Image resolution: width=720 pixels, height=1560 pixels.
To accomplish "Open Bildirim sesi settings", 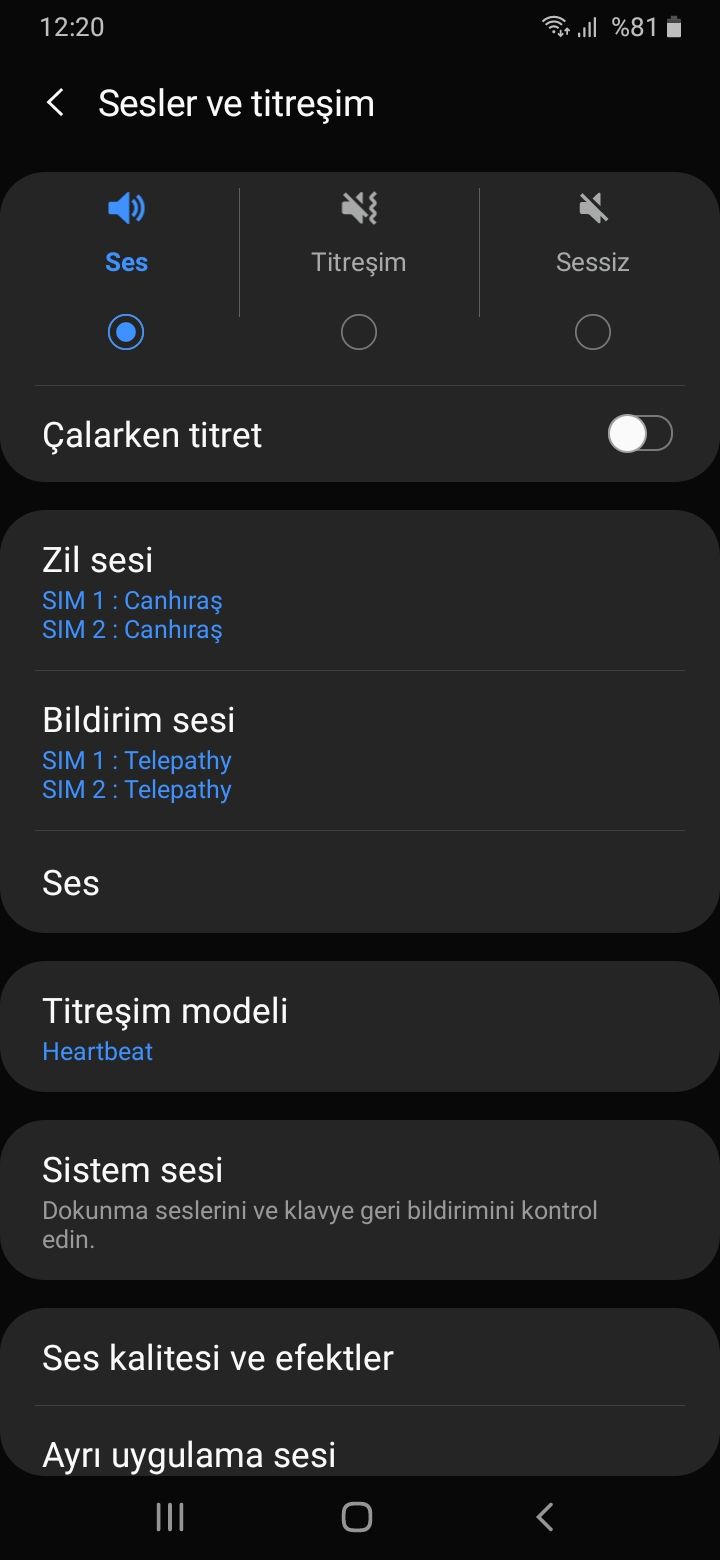I will [360, 752].
